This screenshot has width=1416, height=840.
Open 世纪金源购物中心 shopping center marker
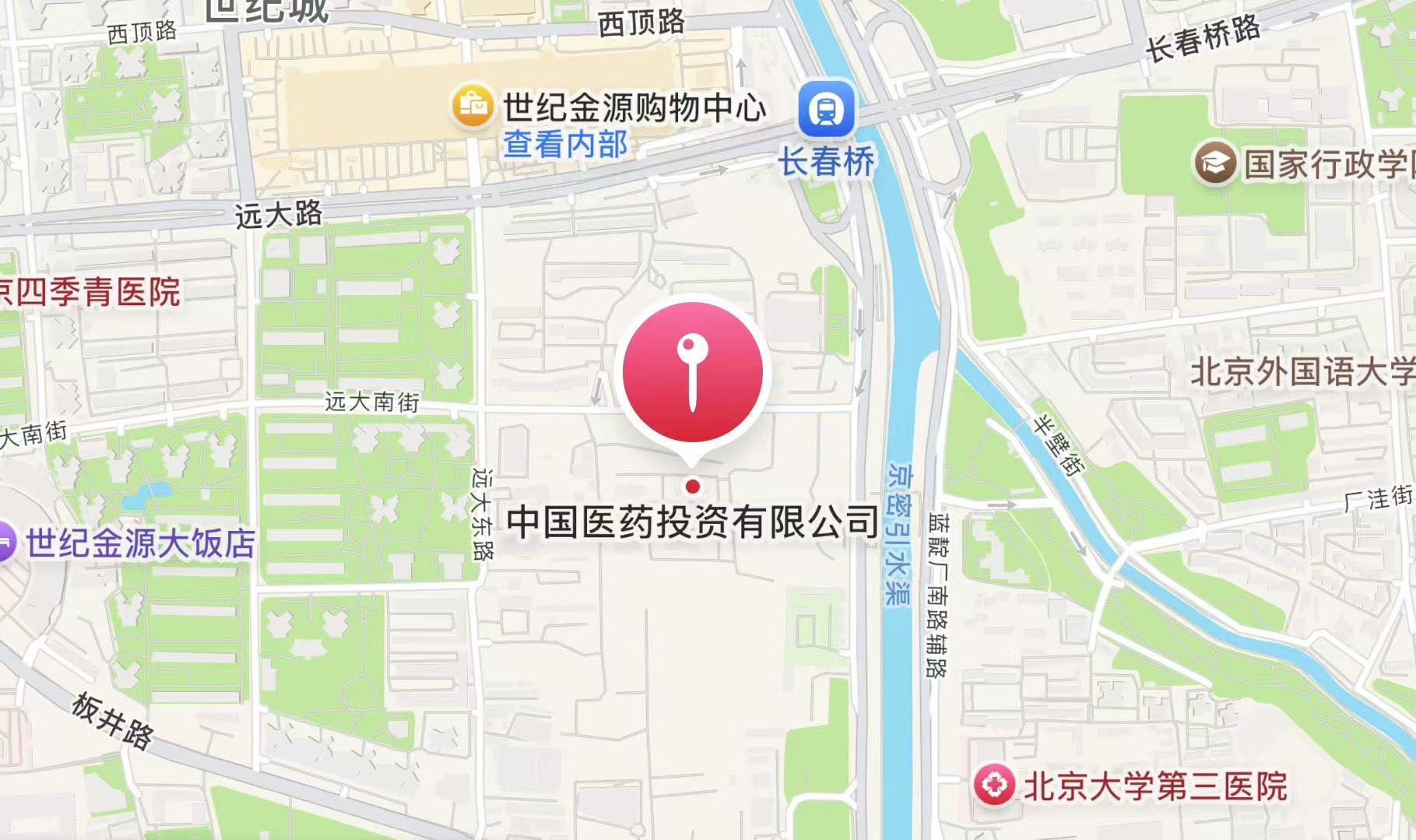pos(473,106)
